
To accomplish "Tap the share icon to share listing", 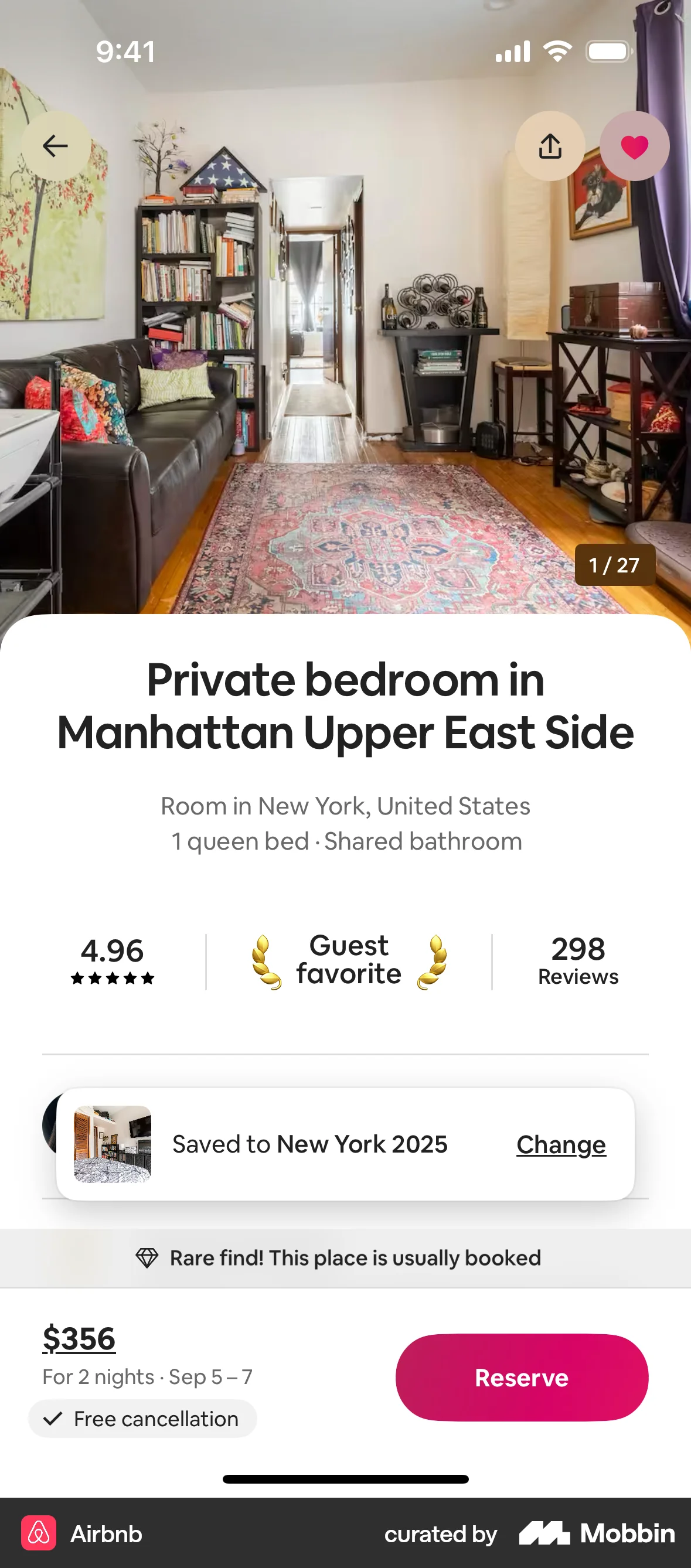I will click(x=549, y=145).
